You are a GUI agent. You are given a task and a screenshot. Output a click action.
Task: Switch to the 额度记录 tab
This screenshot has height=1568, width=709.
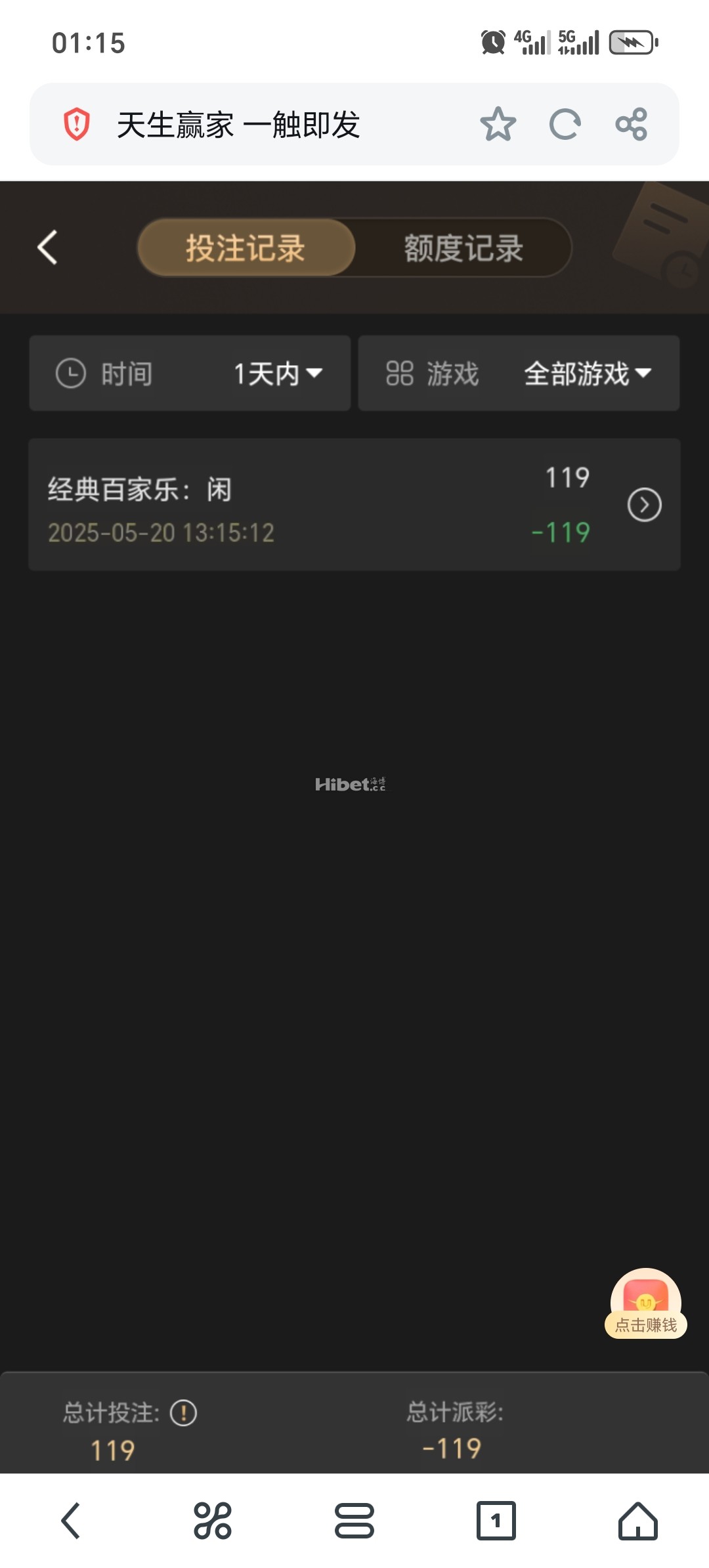463,248
